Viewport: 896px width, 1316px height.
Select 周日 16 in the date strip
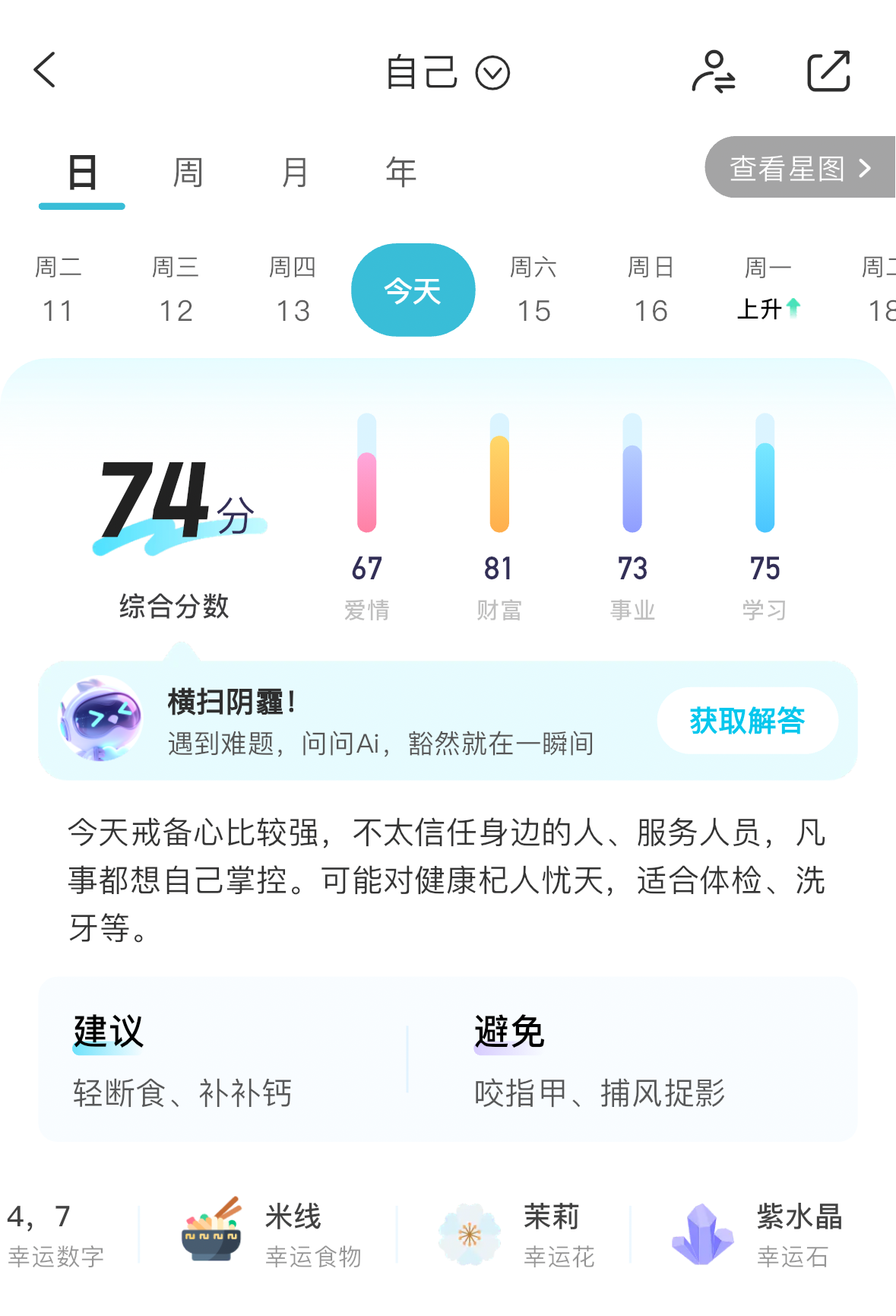point(651,290)
